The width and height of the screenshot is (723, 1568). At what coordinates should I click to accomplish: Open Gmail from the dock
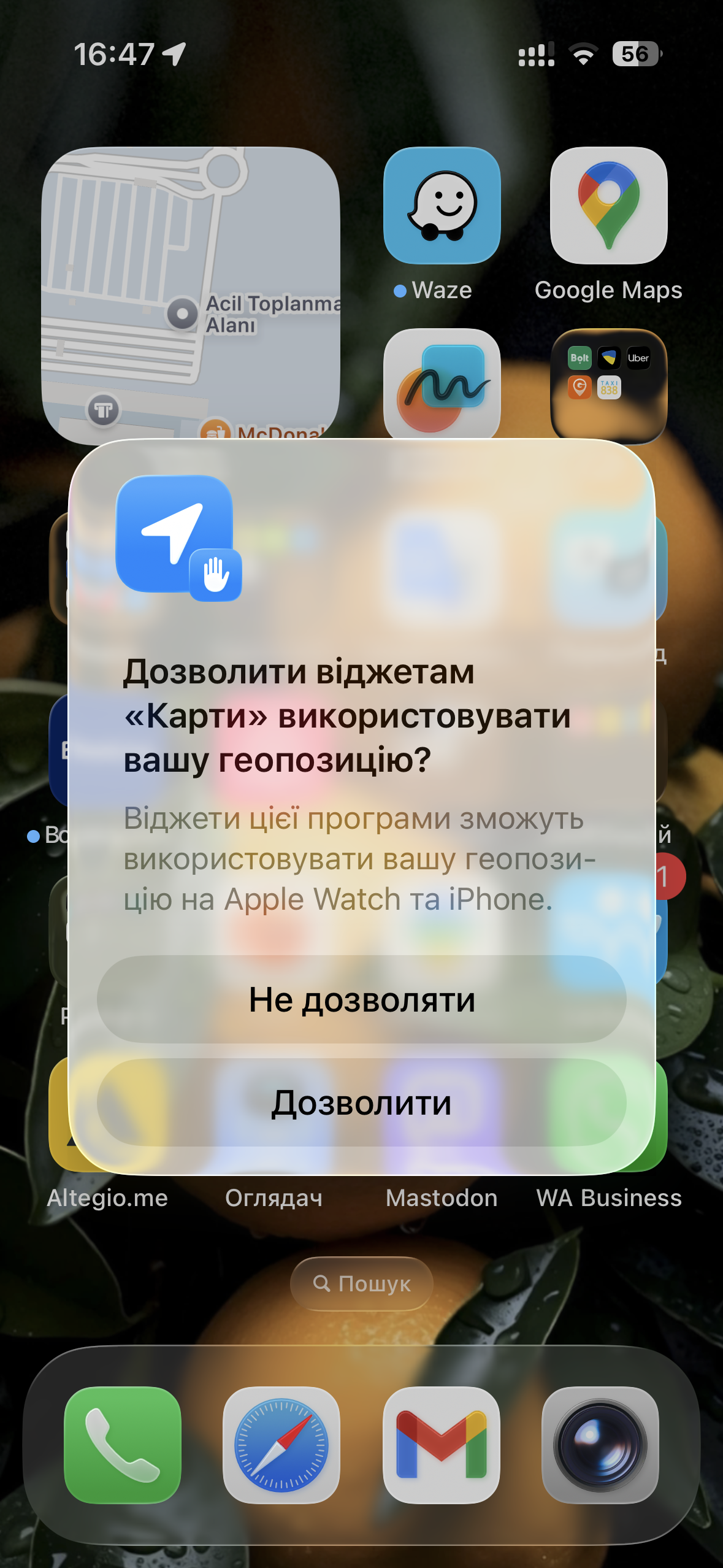tap(441, 1445)
